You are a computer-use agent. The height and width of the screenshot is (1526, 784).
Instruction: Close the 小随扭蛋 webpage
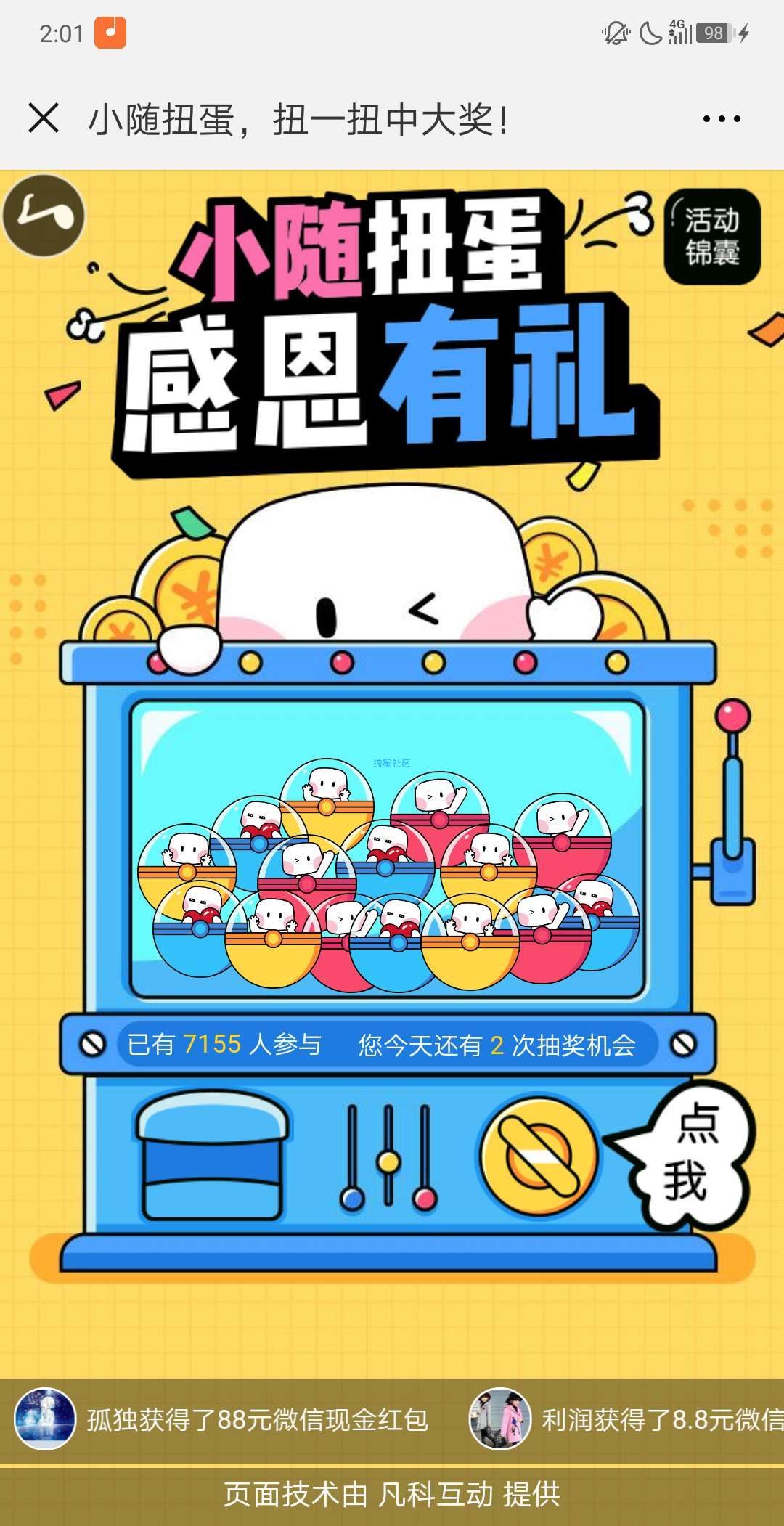(x=43, y=118)
